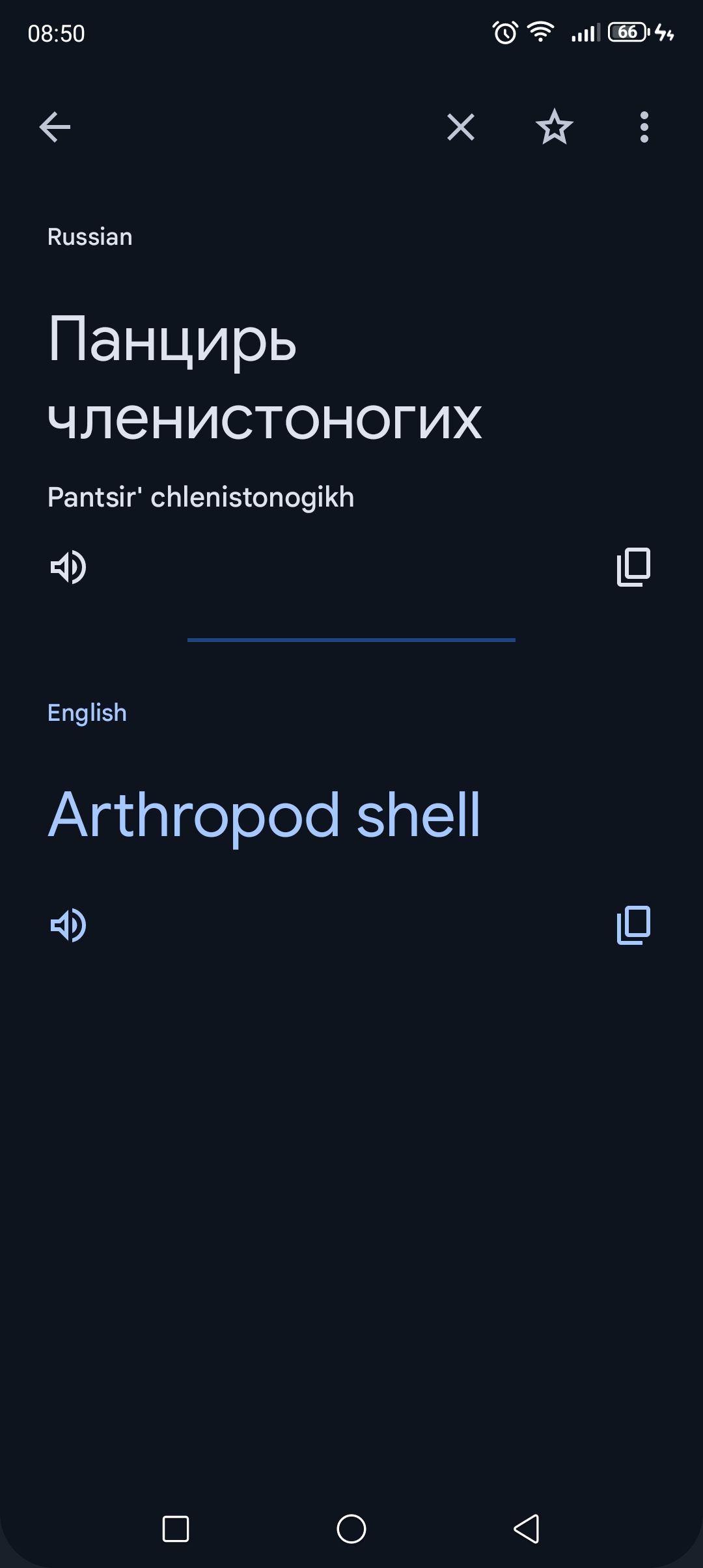The width and height of the screenshot is (703, 1568).
Task: Listen to the Russian text pronunciation
Action: 68,567
